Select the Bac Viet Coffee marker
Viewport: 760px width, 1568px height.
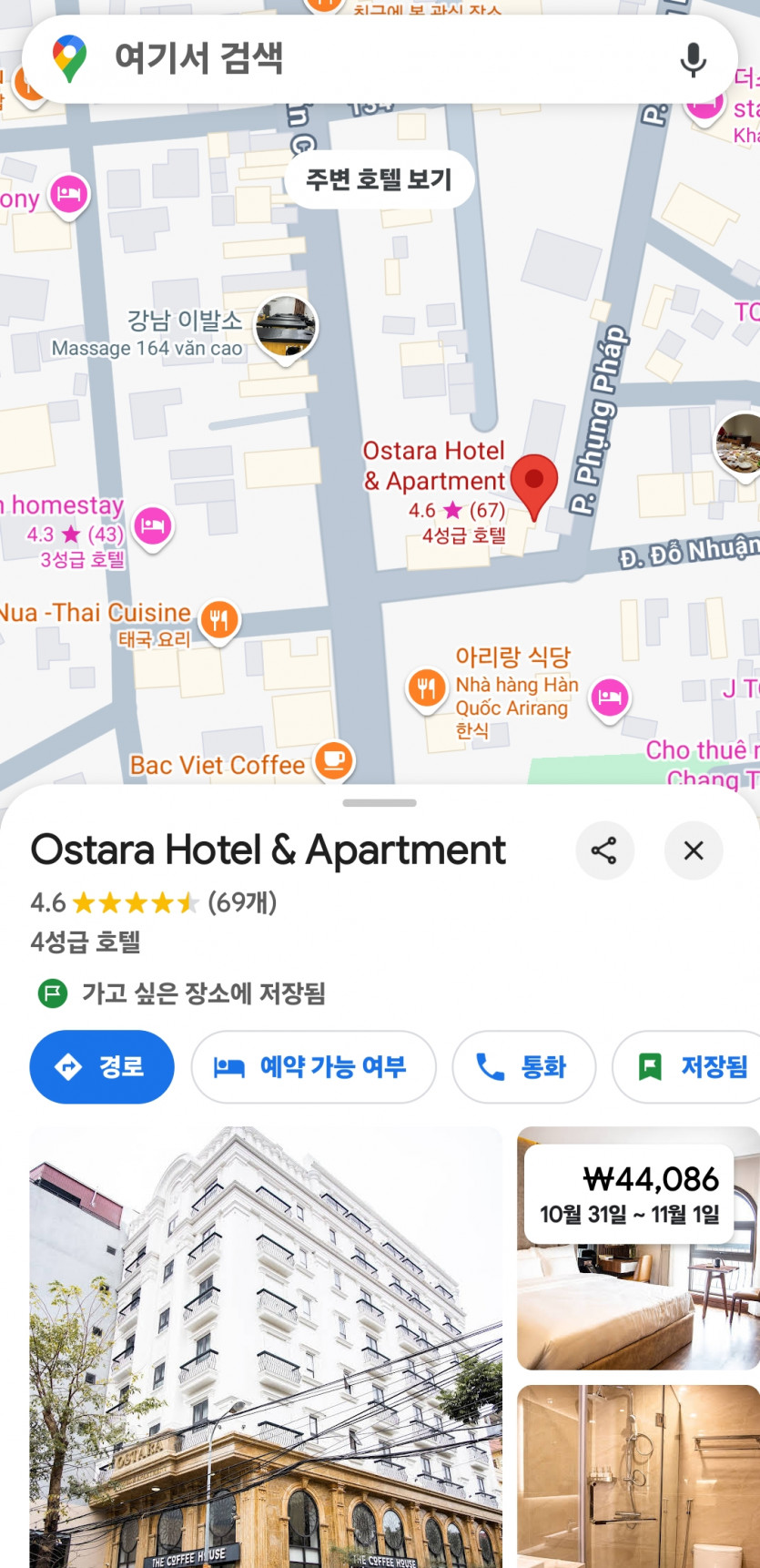[333, 760]
